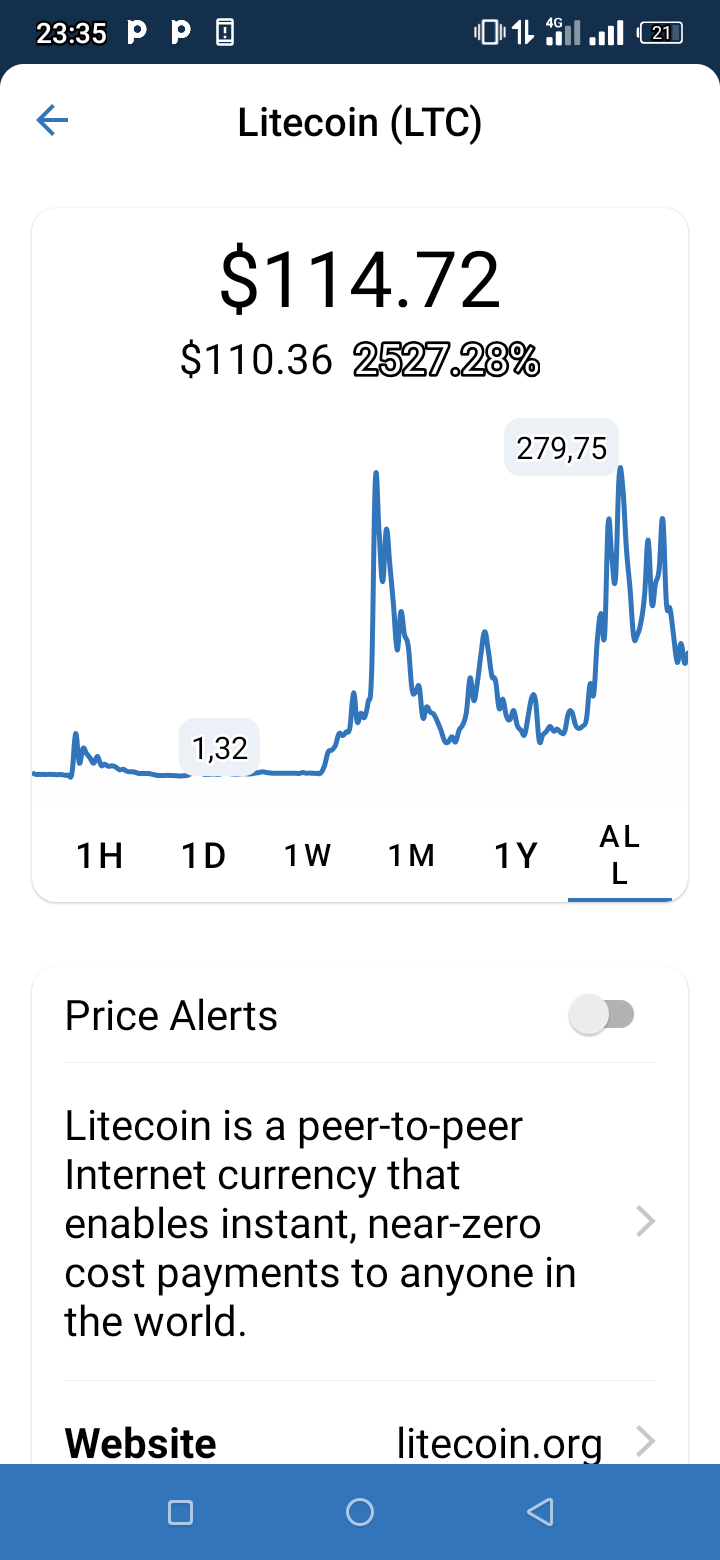Select the ALL time range

point(620,856)
